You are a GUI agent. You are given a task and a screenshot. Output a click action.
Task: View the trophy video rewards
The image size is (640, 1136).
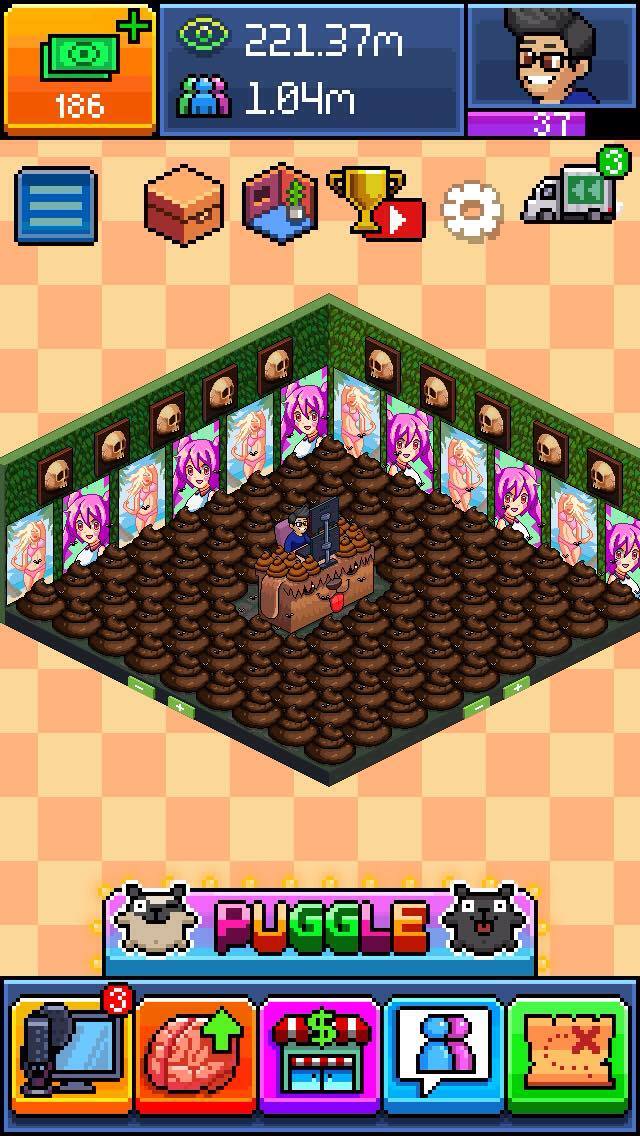point(374,203)
